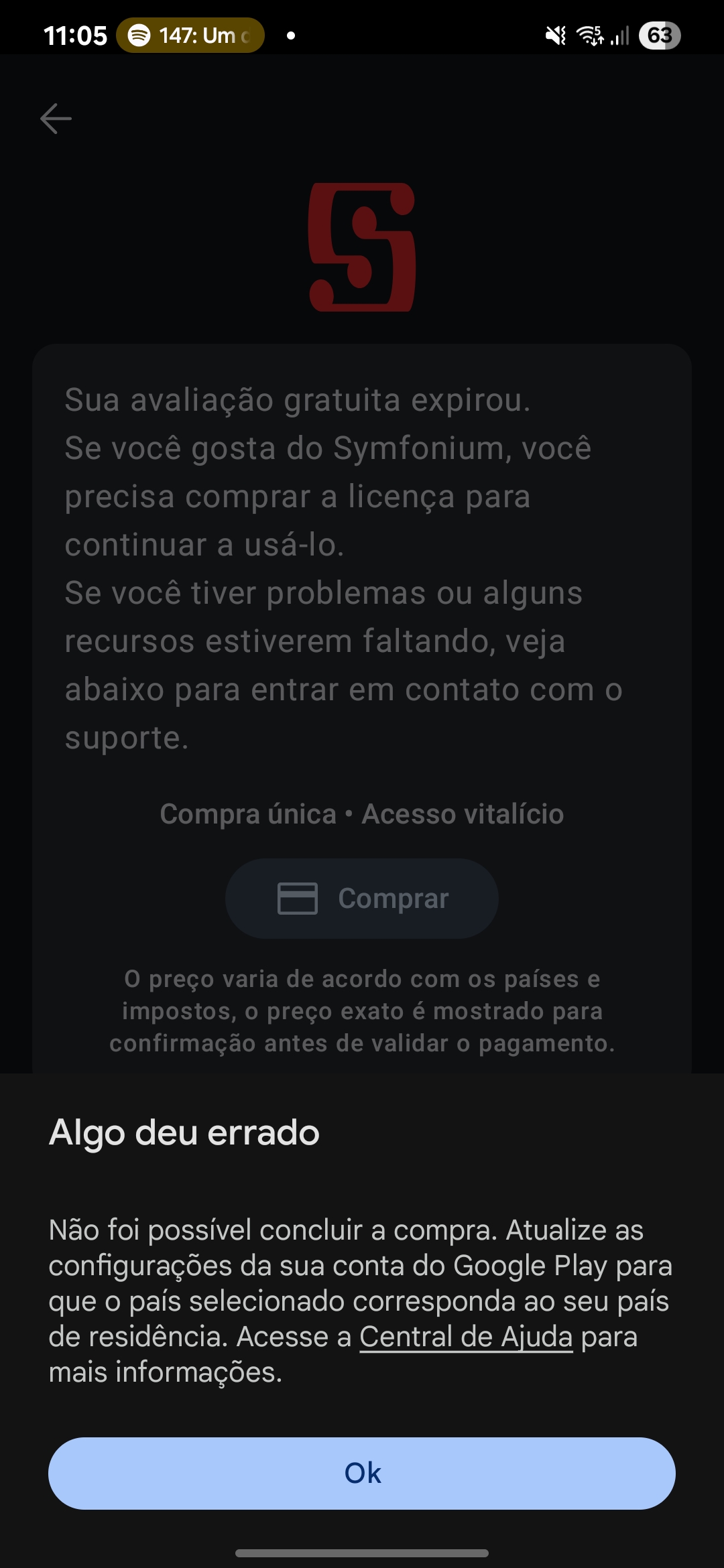Go back using the top arrow

[x=56, y=119]
